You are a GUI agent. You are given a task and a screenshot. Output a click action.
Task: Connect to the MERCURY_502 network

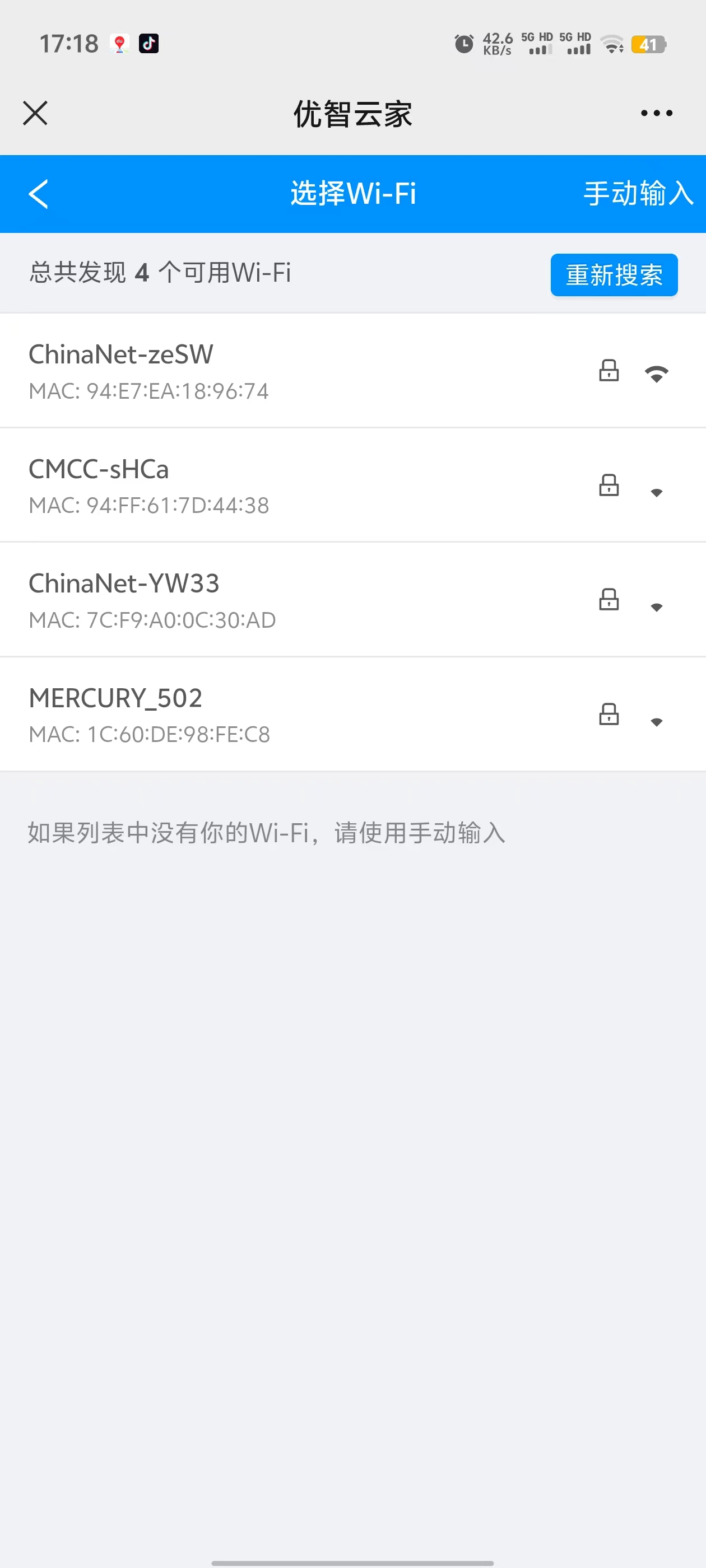(305, 714)
